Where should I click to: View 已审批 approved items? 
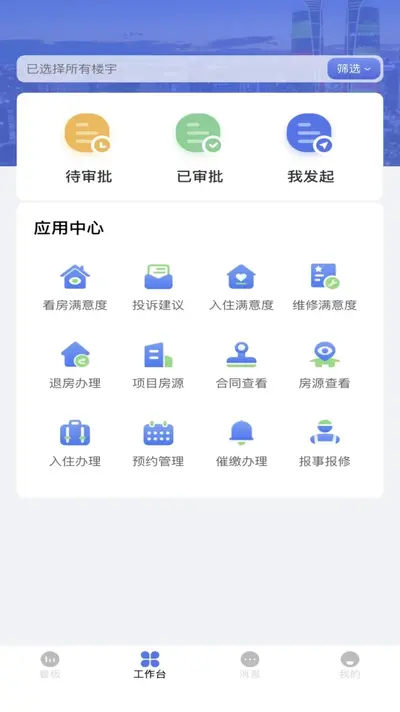click(200, 148)
